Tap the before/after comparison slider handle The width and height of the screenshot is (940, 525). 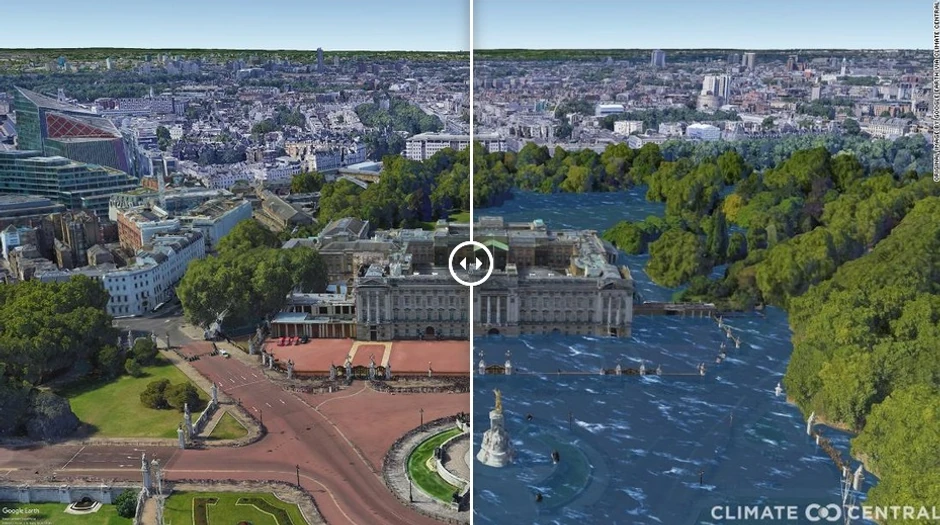point(471,264)
